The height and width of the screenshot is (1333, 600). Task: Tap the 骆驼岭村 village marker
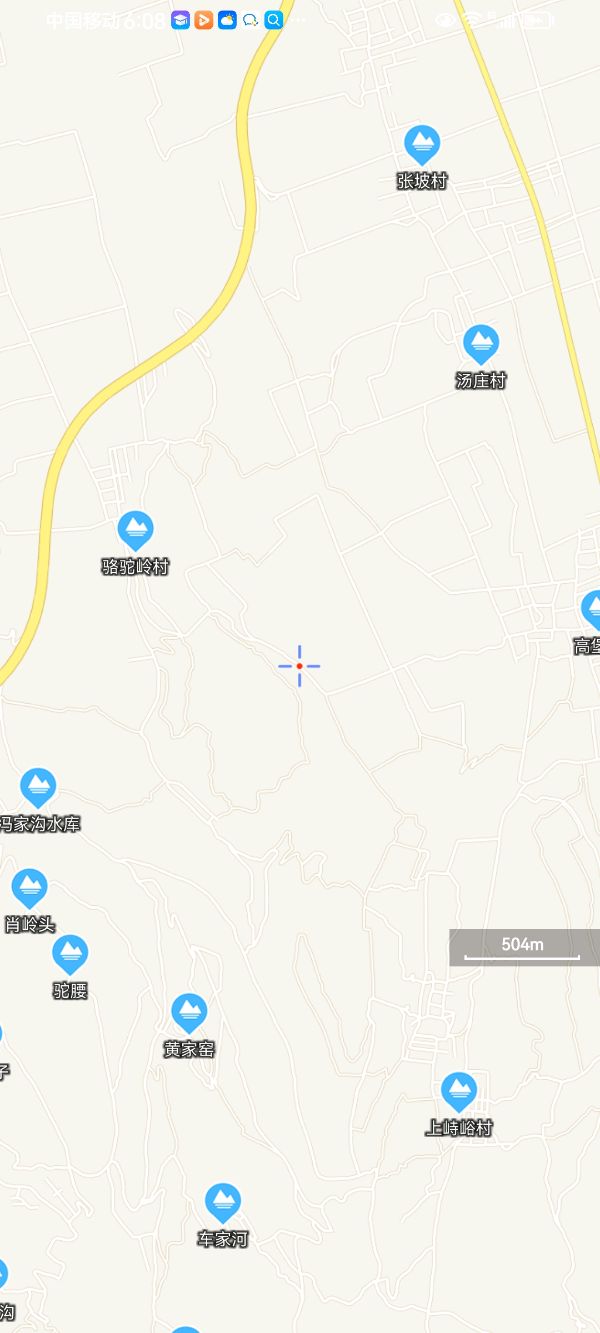[135, 531]
